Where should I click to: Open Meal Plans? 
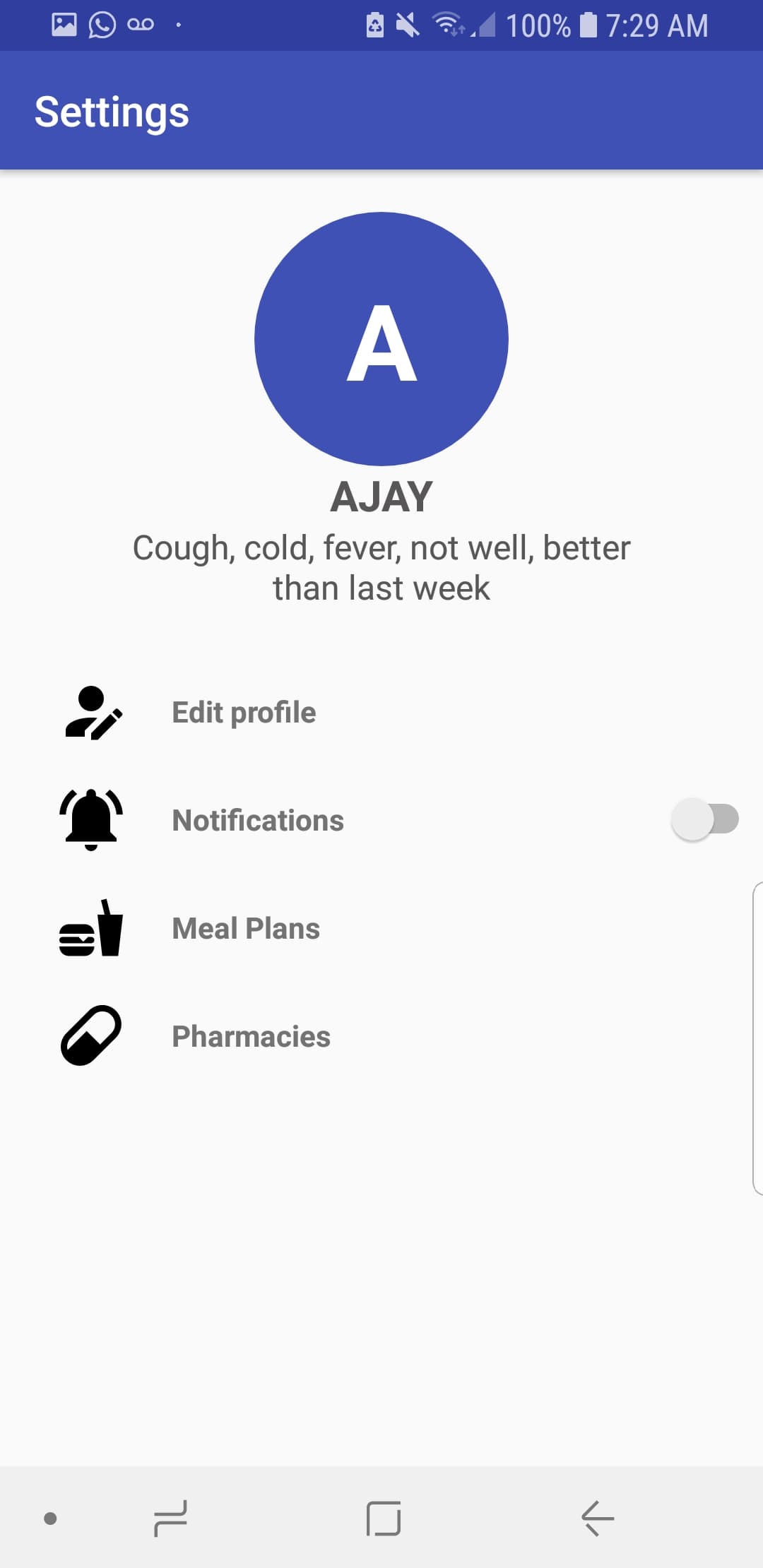coord(246,928)
